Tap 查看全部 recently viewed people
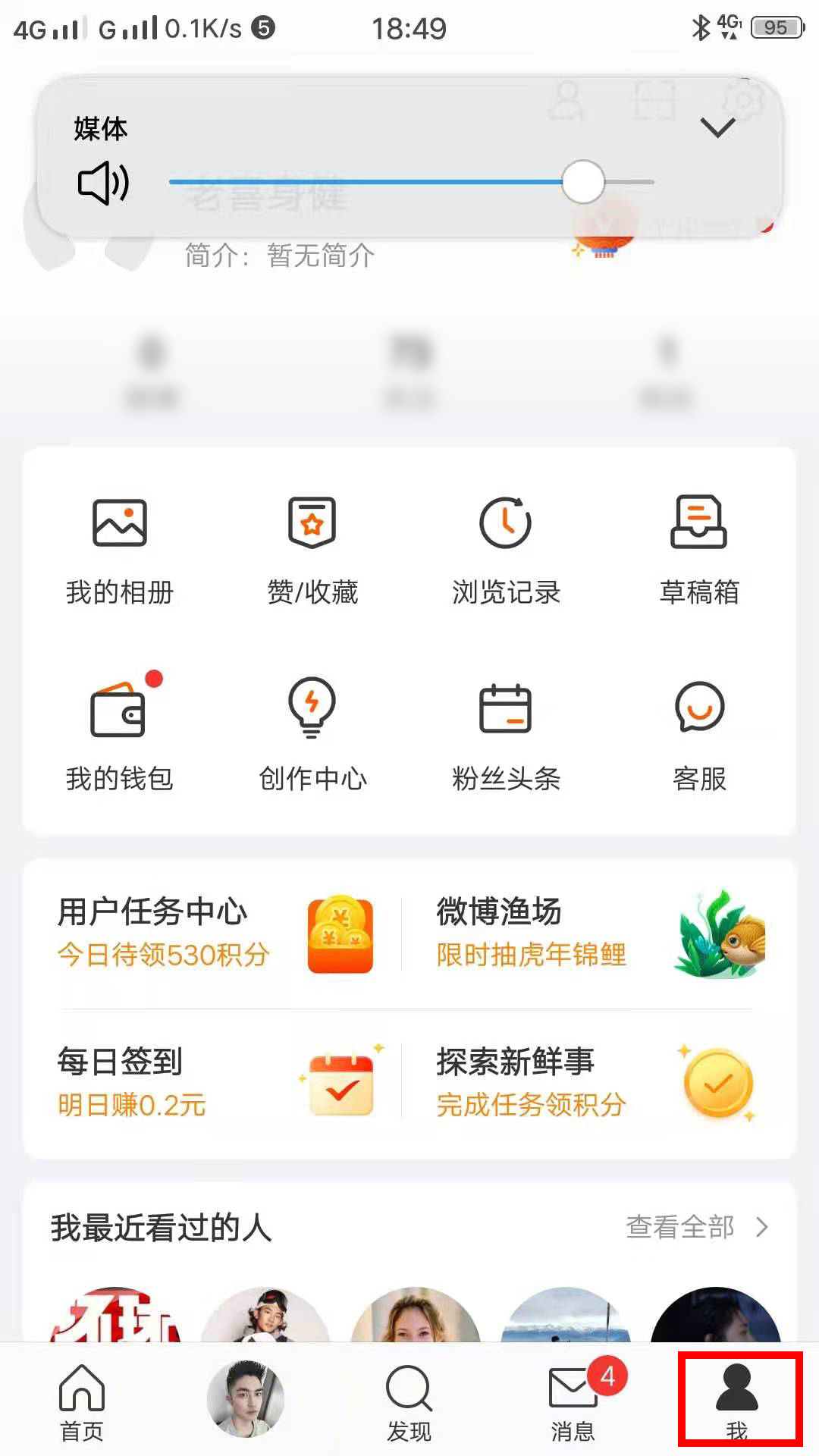The width and height of the screenshot is (819, 1456). point(696,1227)
